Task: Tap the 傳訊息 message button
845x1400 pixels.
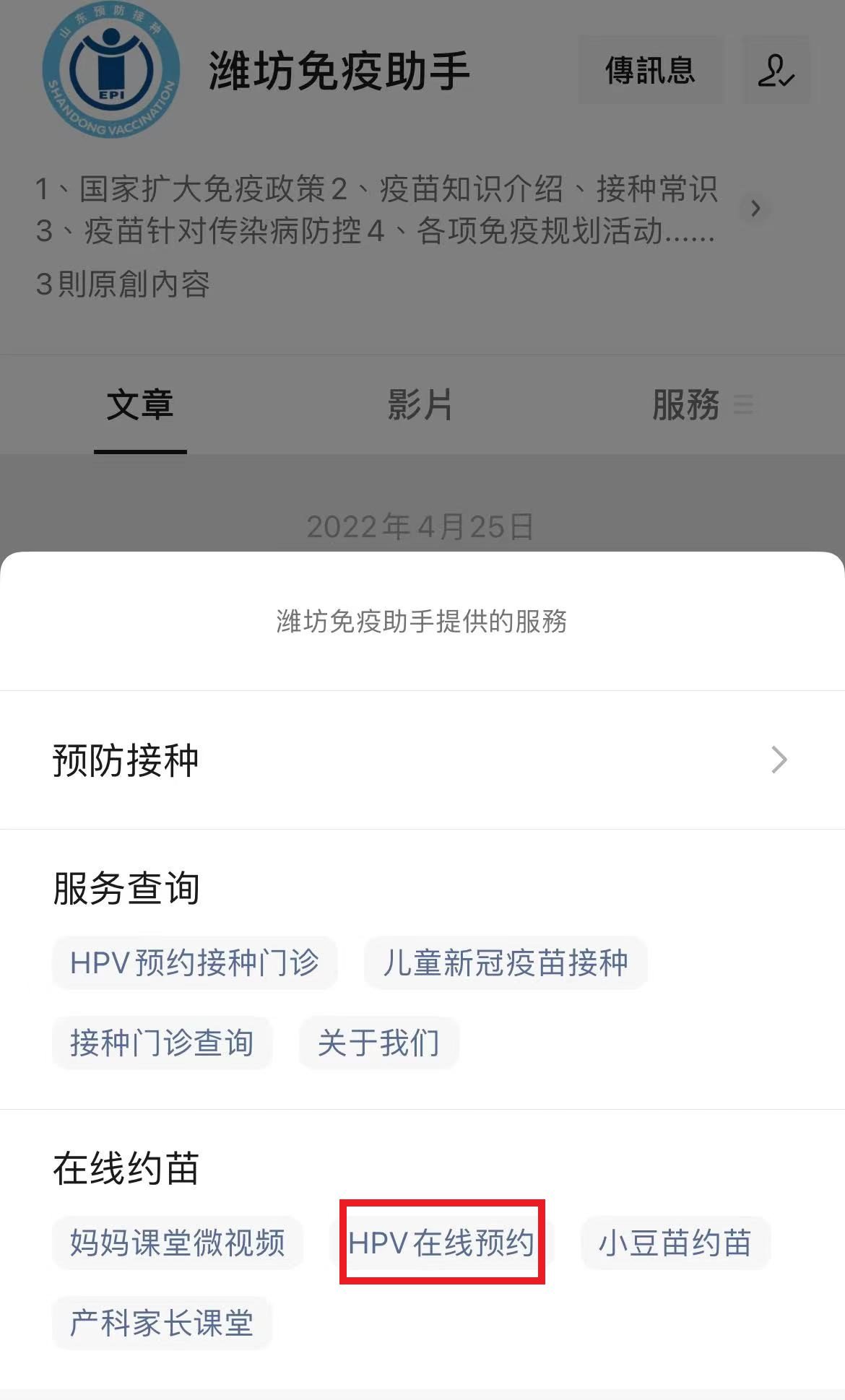Action: point(650,71)
